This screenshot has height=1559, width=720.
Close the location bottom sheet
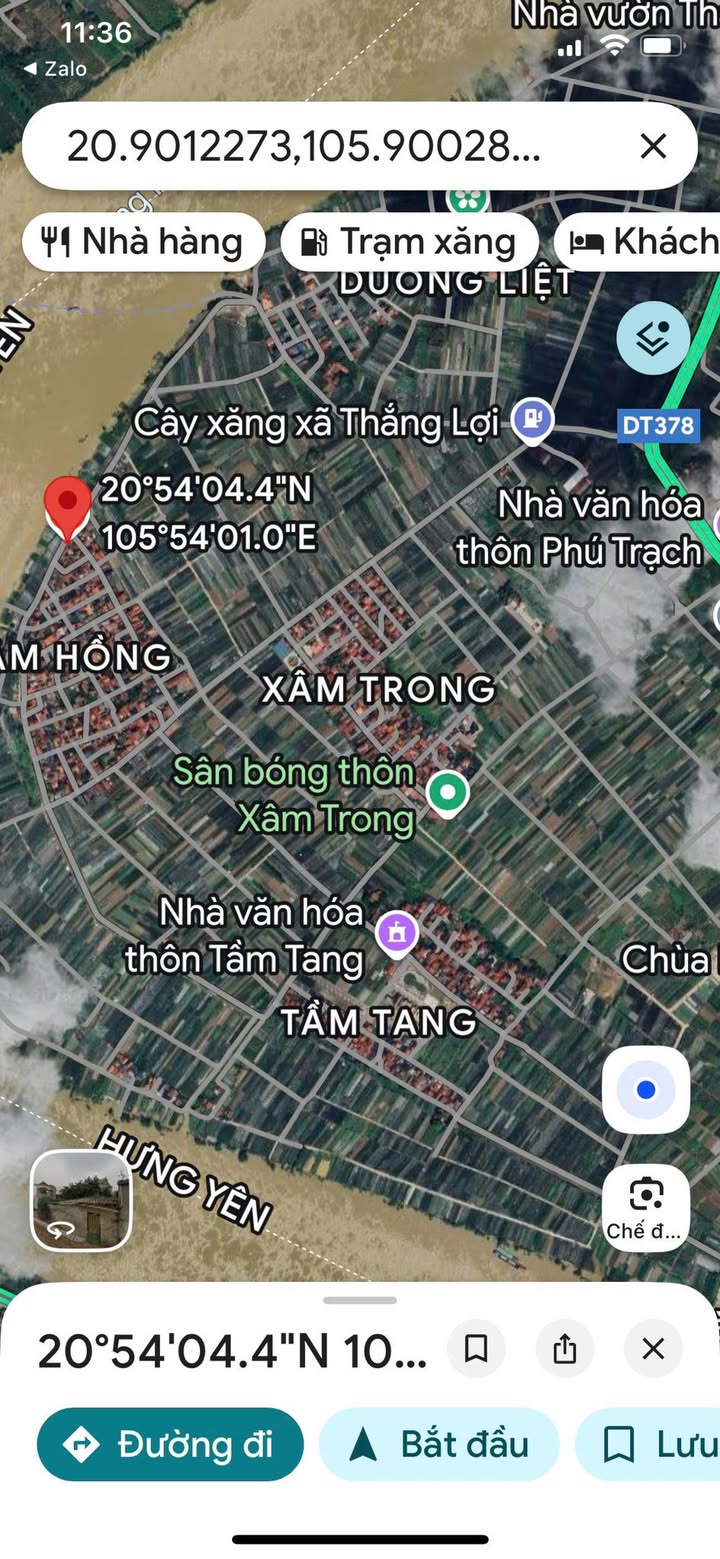pyautogui.click(x=653, y=1349)
